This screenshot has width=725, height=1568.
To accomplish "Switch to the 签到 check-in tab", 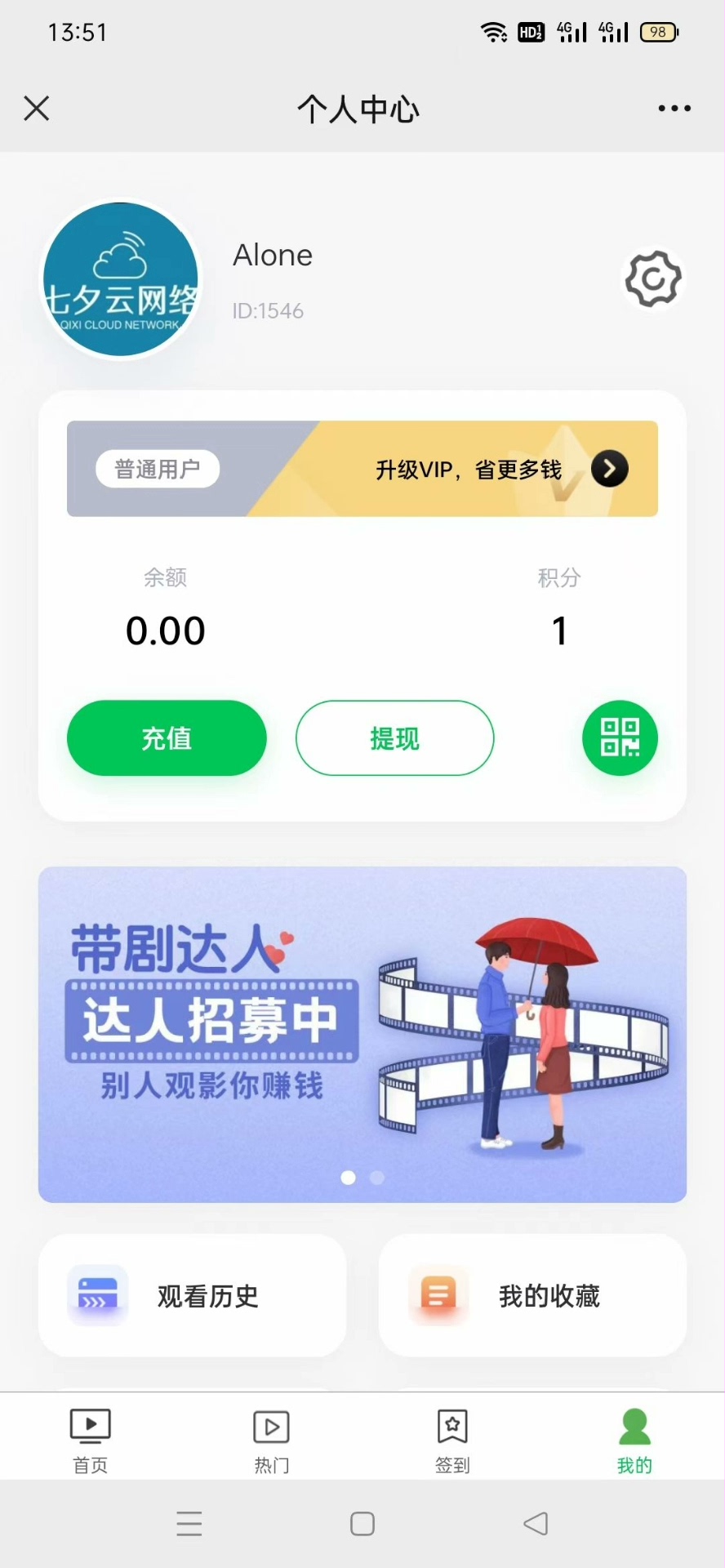I will pos(452,1441).
